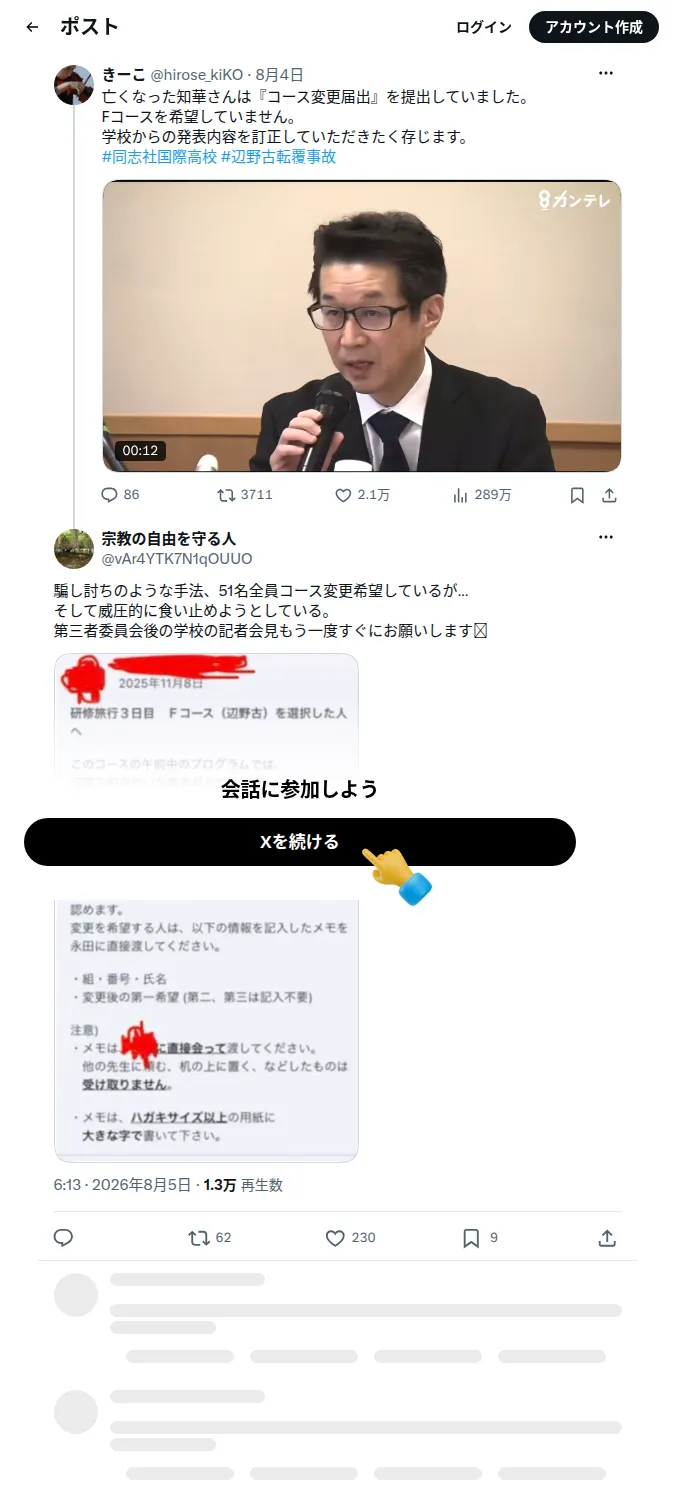This screenshot has height=1495, width=675.
Task: Repost the post with 62 reposts
Action: point(209,1238)
